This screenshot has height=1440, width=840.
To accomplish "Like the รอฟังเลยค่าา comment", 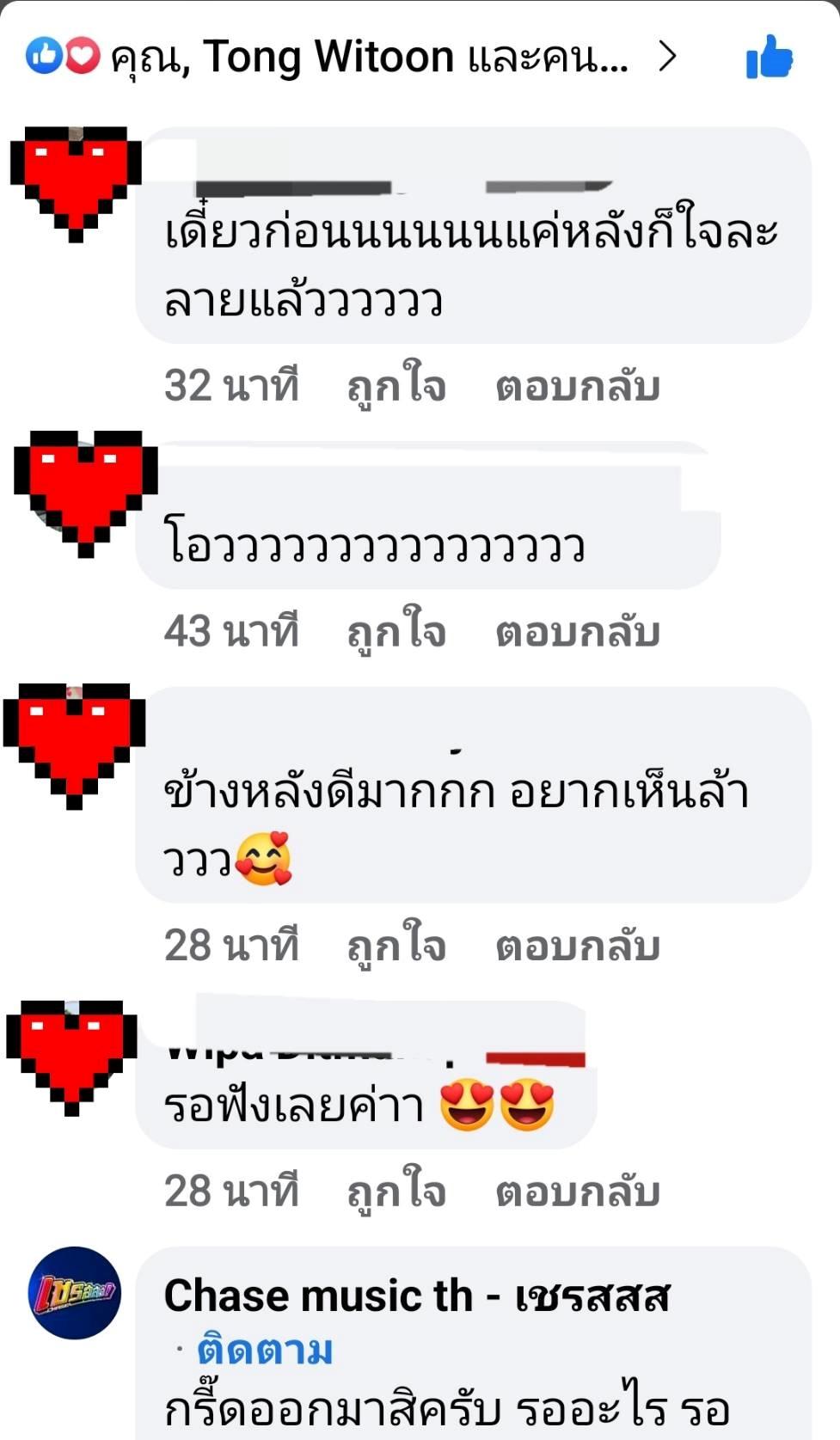I will pyautogui.click(x=396, y=1192).
